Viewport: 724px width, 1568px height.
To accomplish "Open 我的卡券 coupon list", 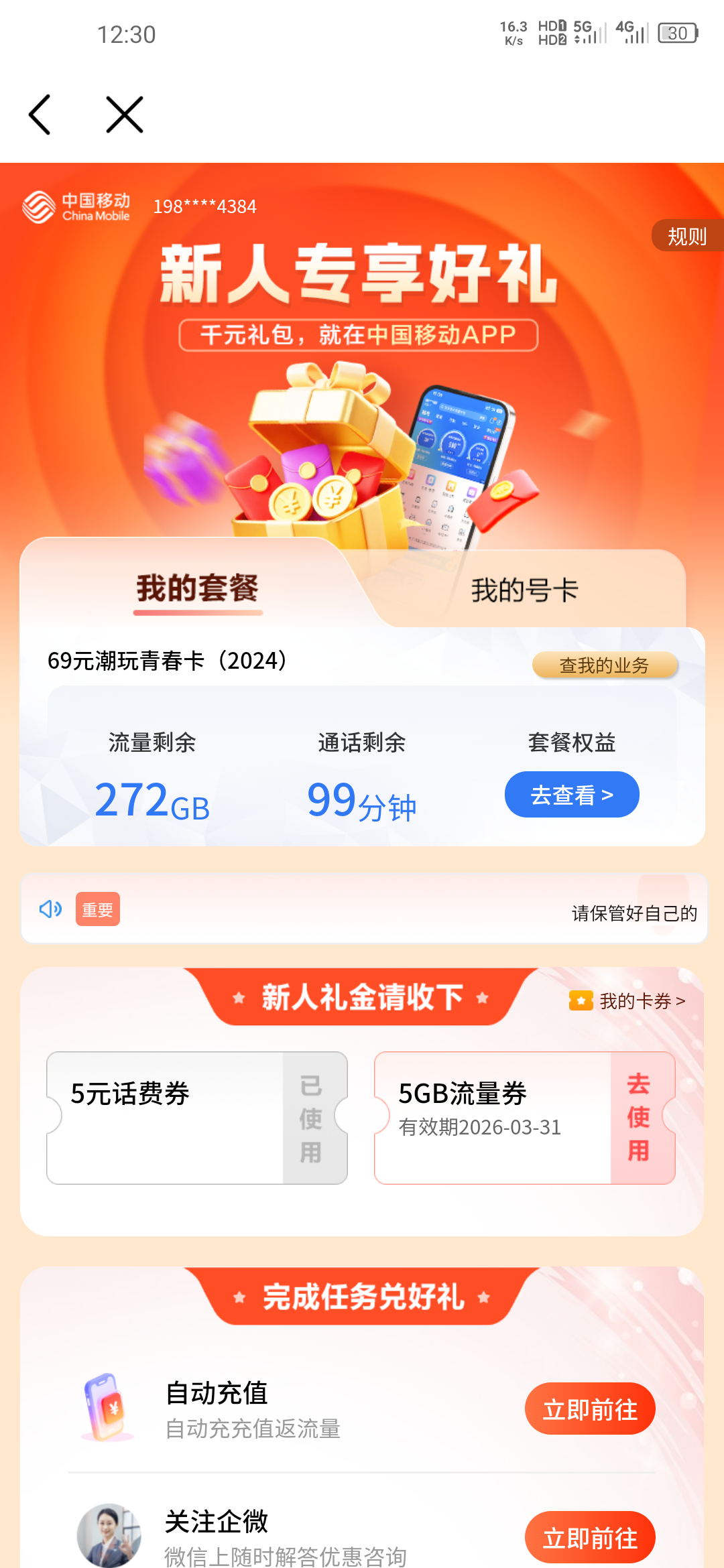I will tap(642, 999).
